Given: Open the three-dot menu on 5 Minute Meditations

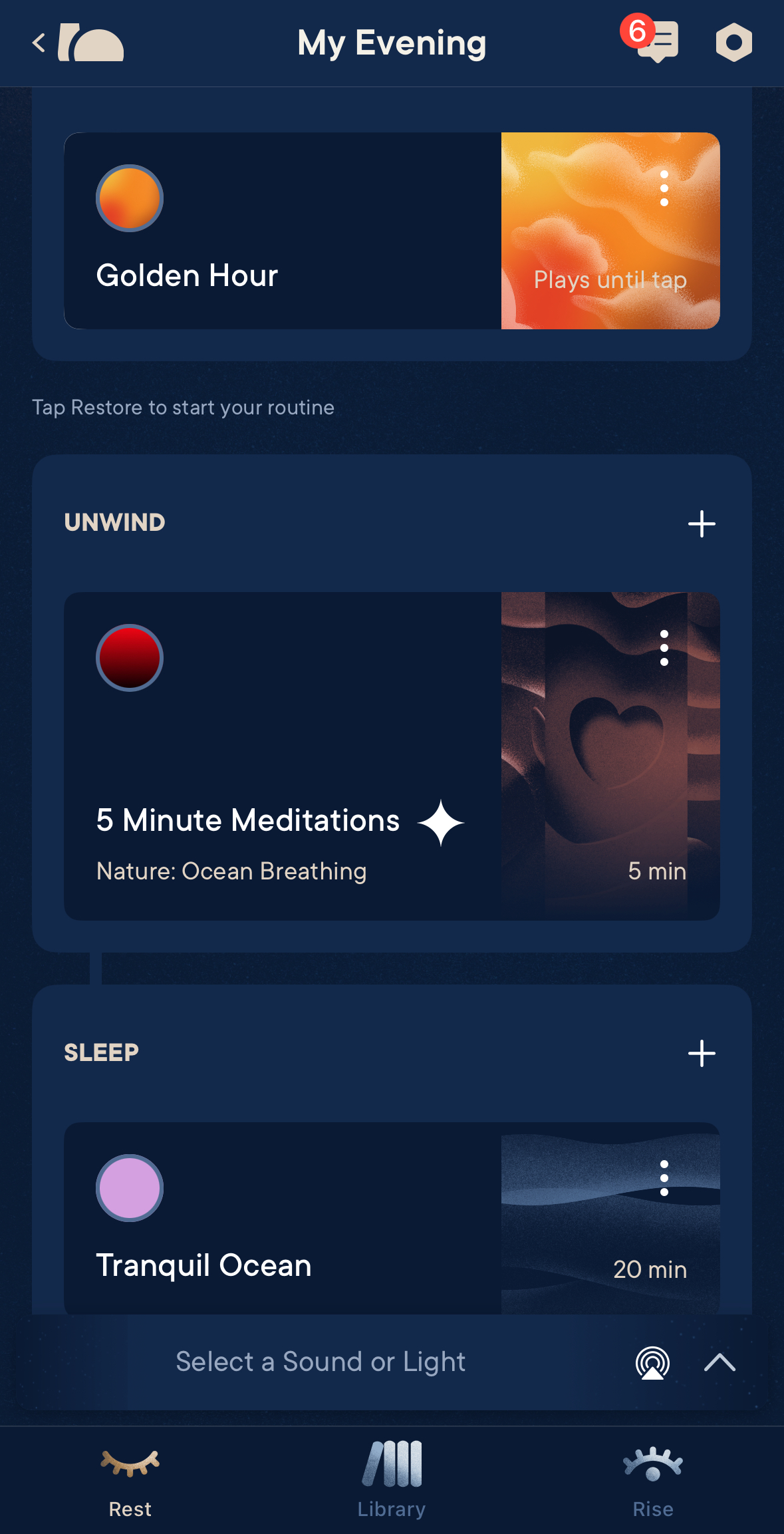Looking at the screenshot, I should [664, 649].
